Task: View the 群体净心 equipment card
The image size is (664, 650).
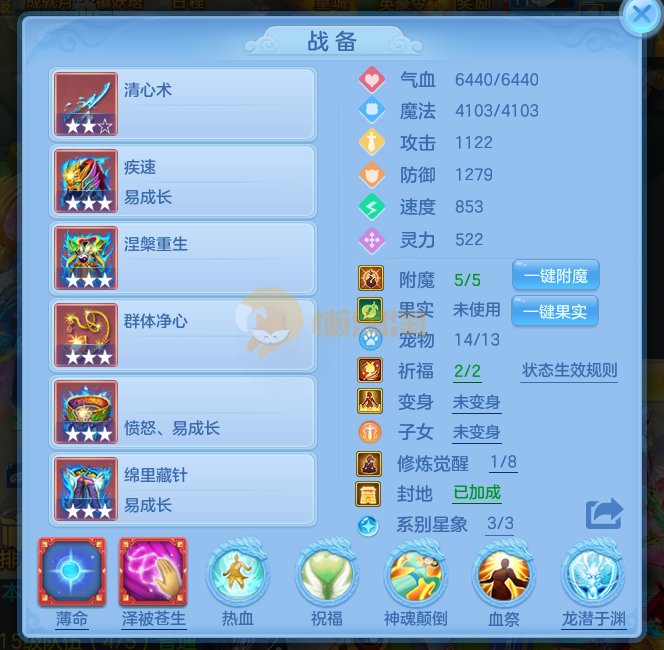Action: [183, 335]
